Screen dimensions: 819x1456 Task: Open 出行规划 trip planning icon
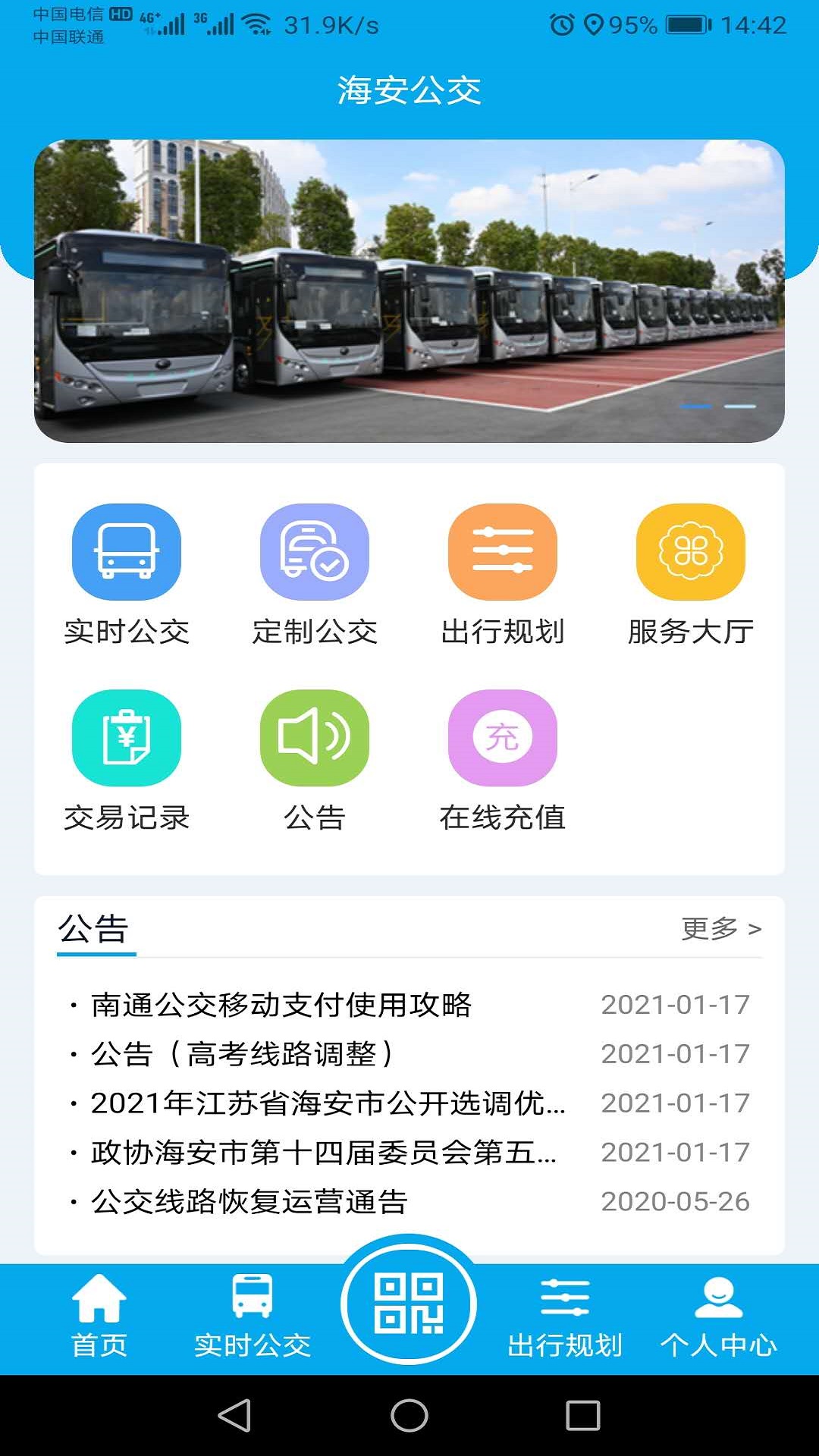coord(502,554)
